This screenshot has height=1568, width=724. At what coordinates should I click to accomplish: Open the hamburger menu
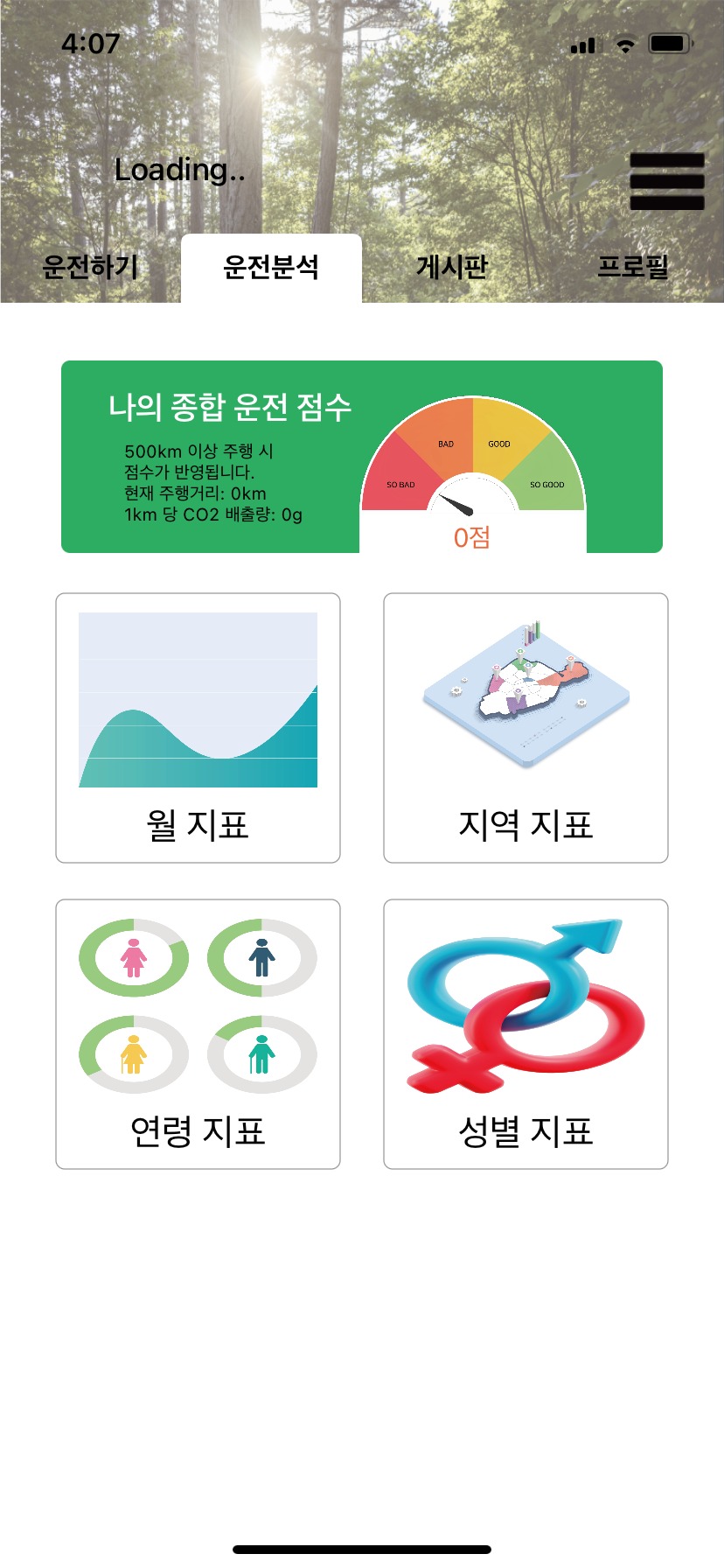(x=667, y=181)
